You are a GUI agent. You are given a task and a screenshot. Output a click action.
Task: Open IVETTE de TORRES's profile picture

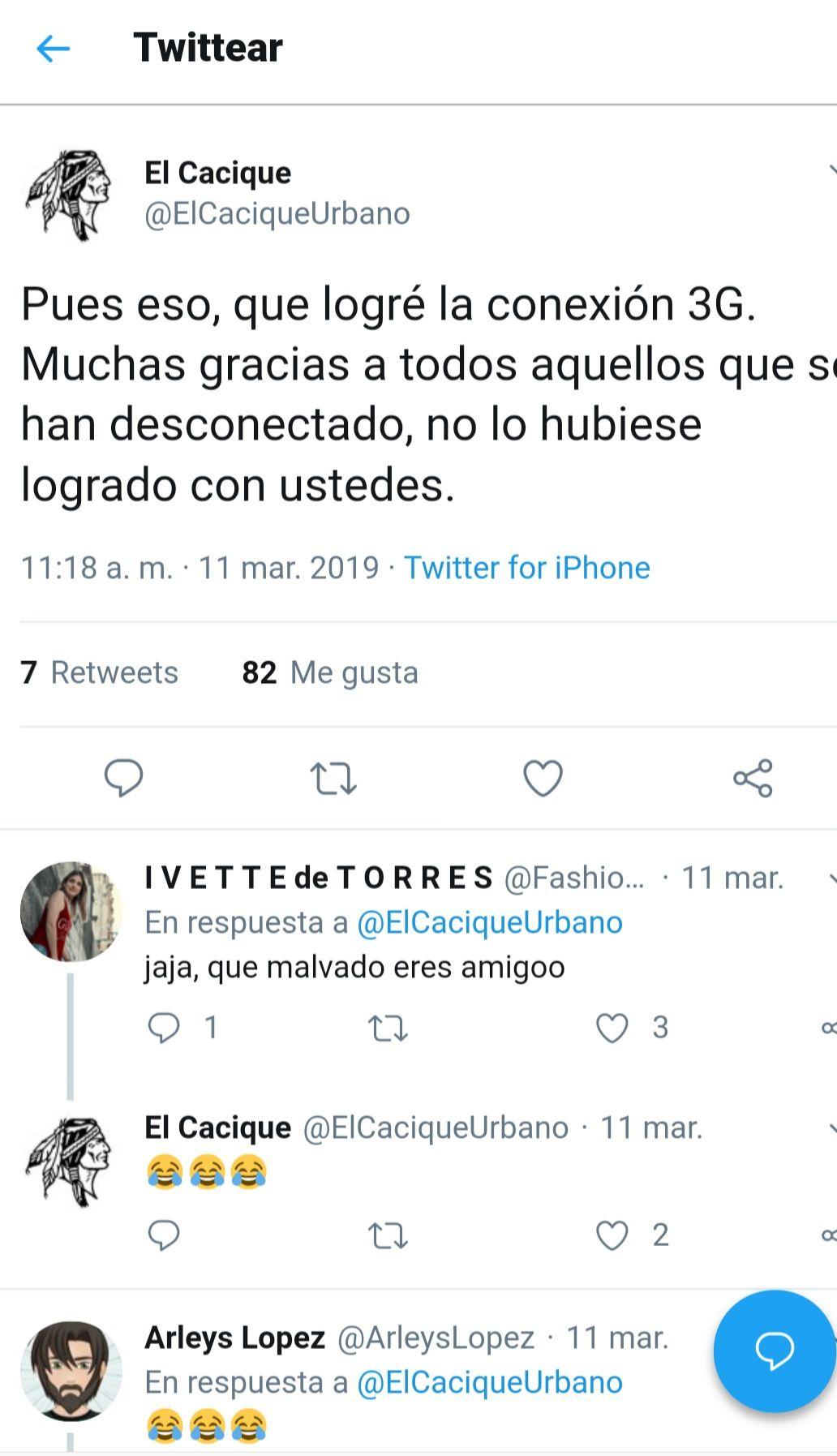71,912
